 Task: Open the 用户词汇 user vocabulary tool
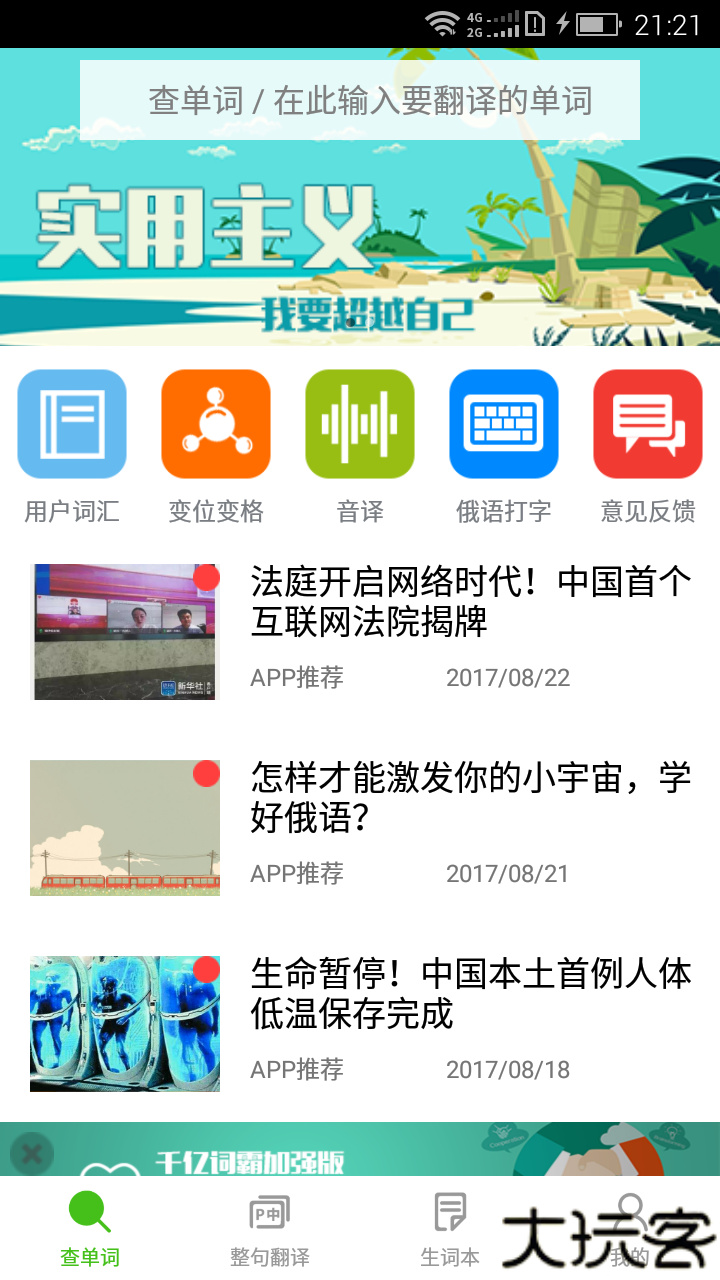coord(71,423)
